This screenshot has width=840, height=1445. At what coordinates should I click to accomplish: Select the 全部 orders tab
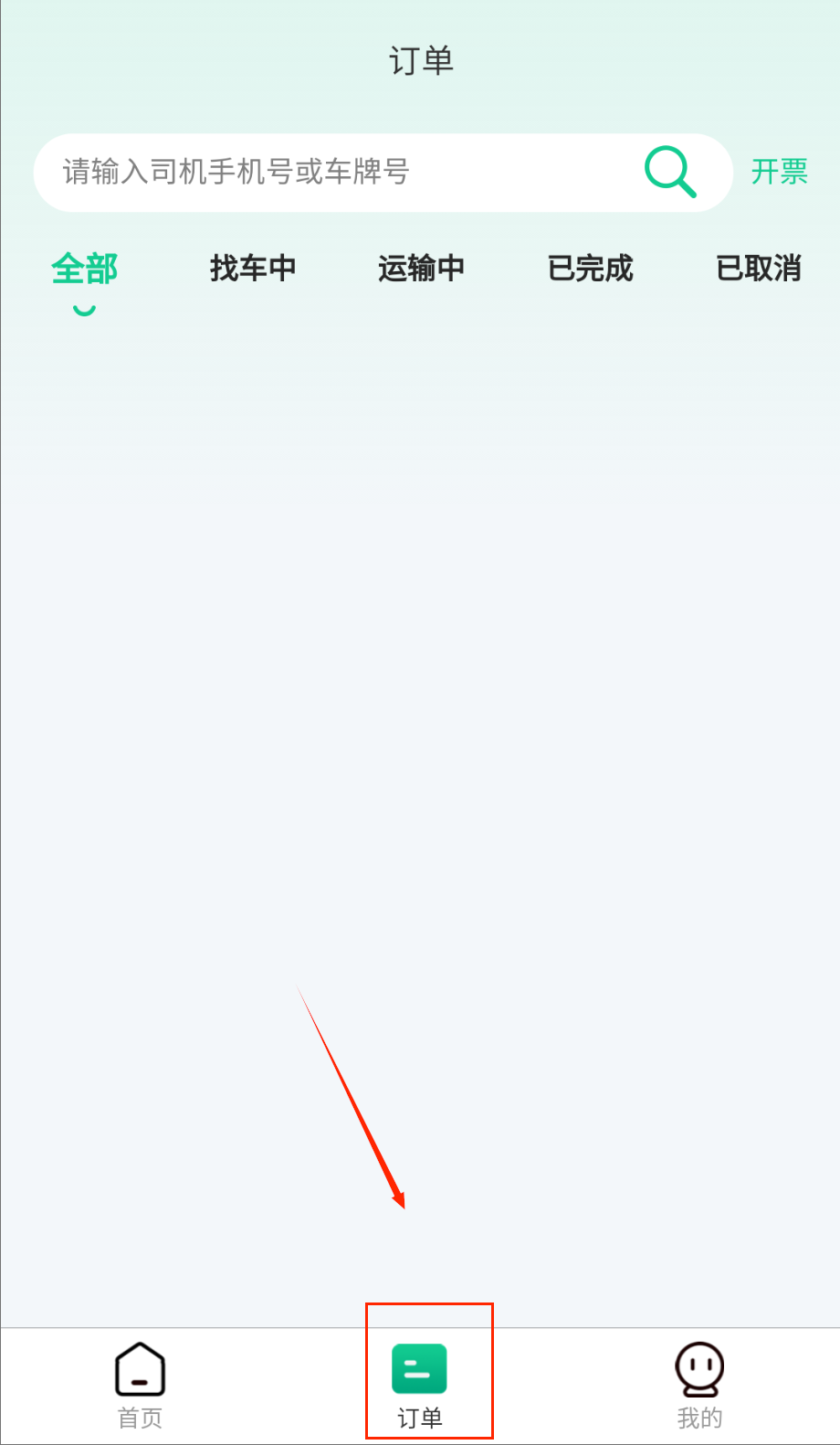84,269
